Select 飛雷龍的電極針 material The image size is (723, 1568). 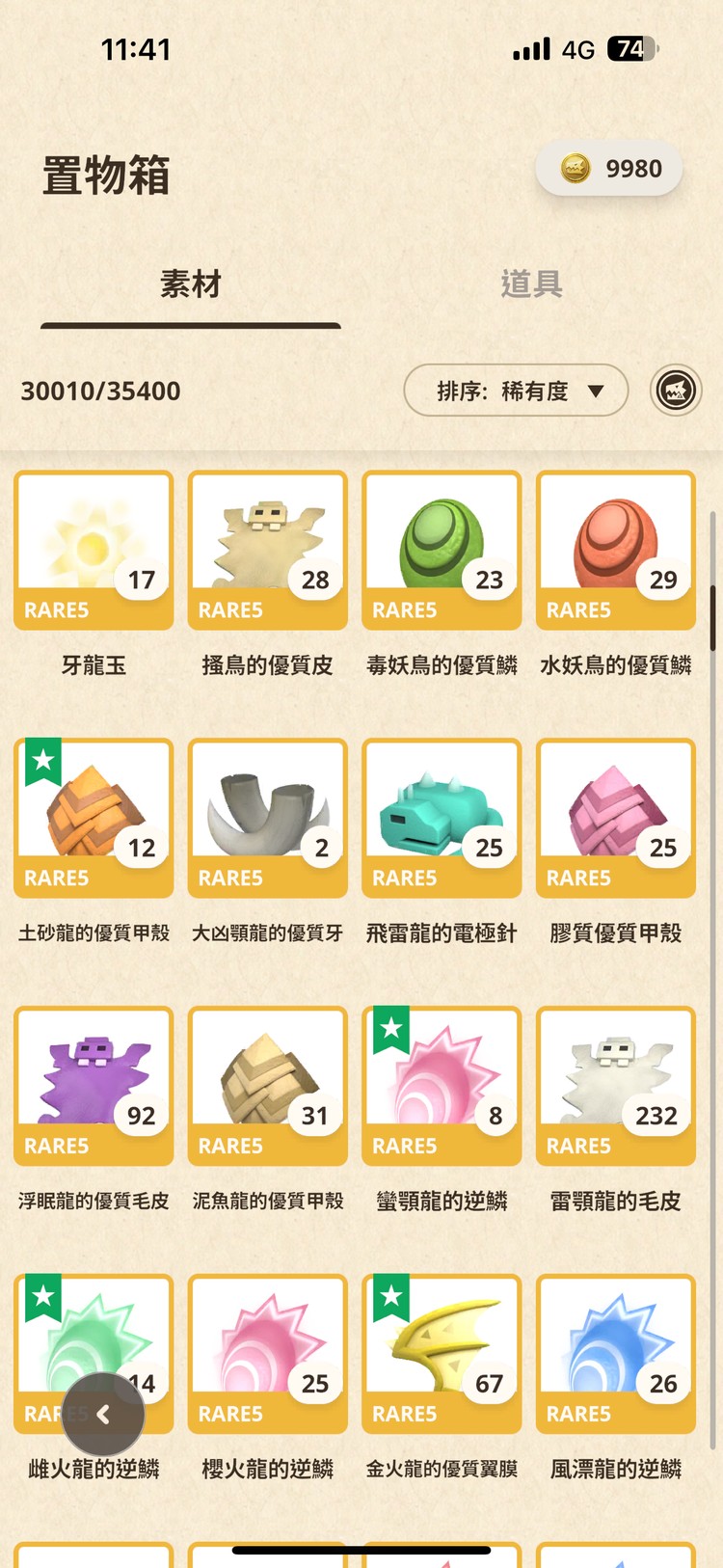coord(442,818)
